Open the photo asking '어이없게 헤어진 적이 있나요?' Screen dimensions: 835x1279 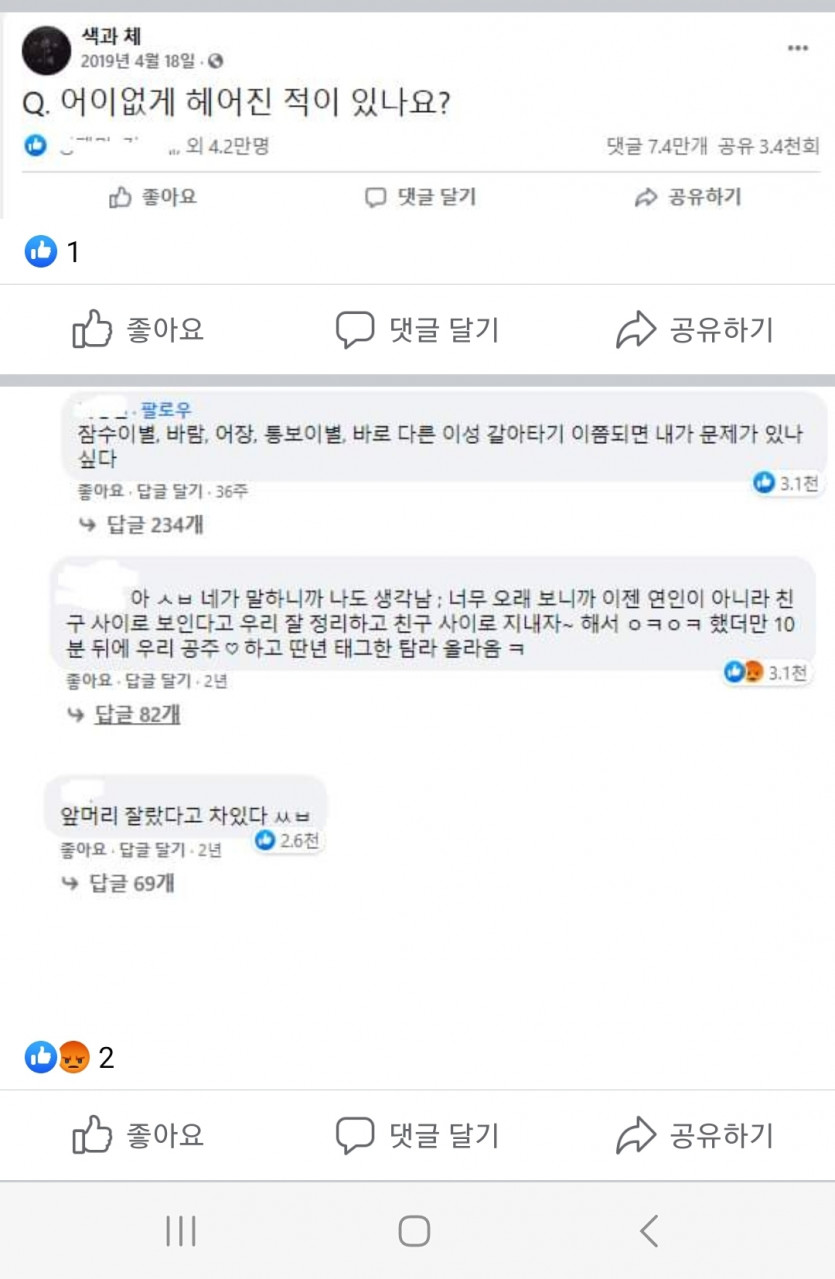point(417,110)
